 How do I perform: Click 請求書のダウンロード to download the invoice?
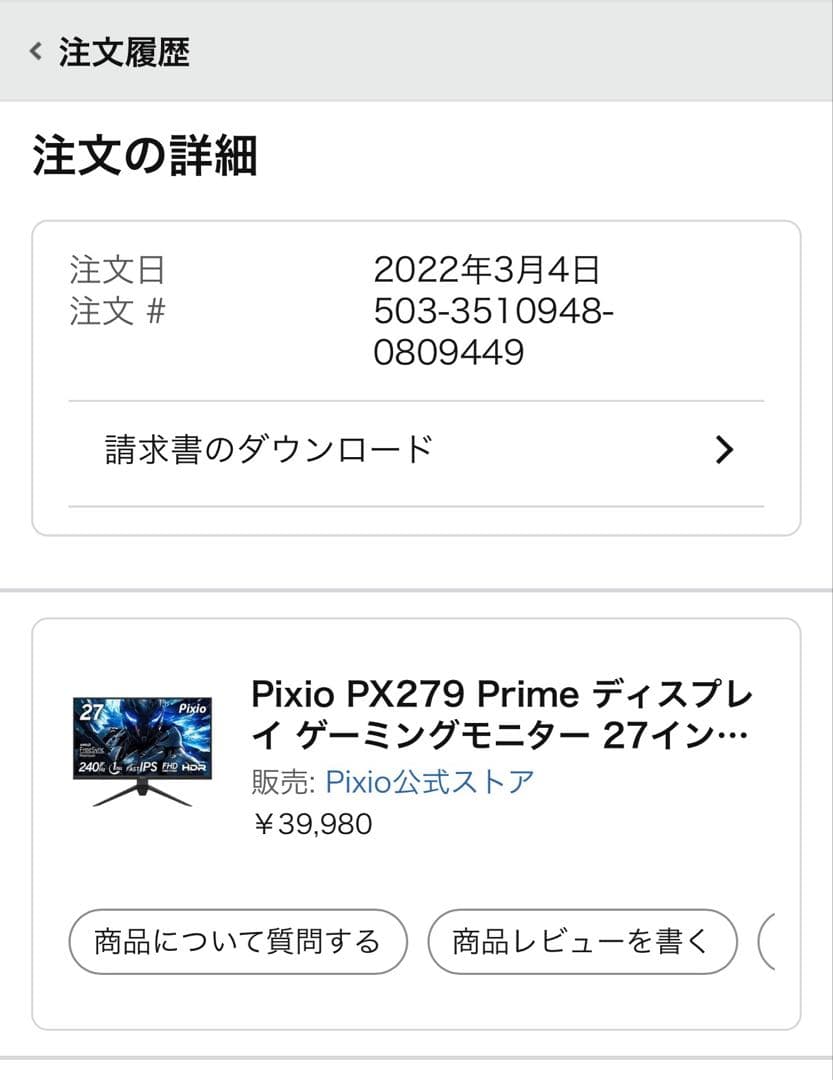point(269,450)
